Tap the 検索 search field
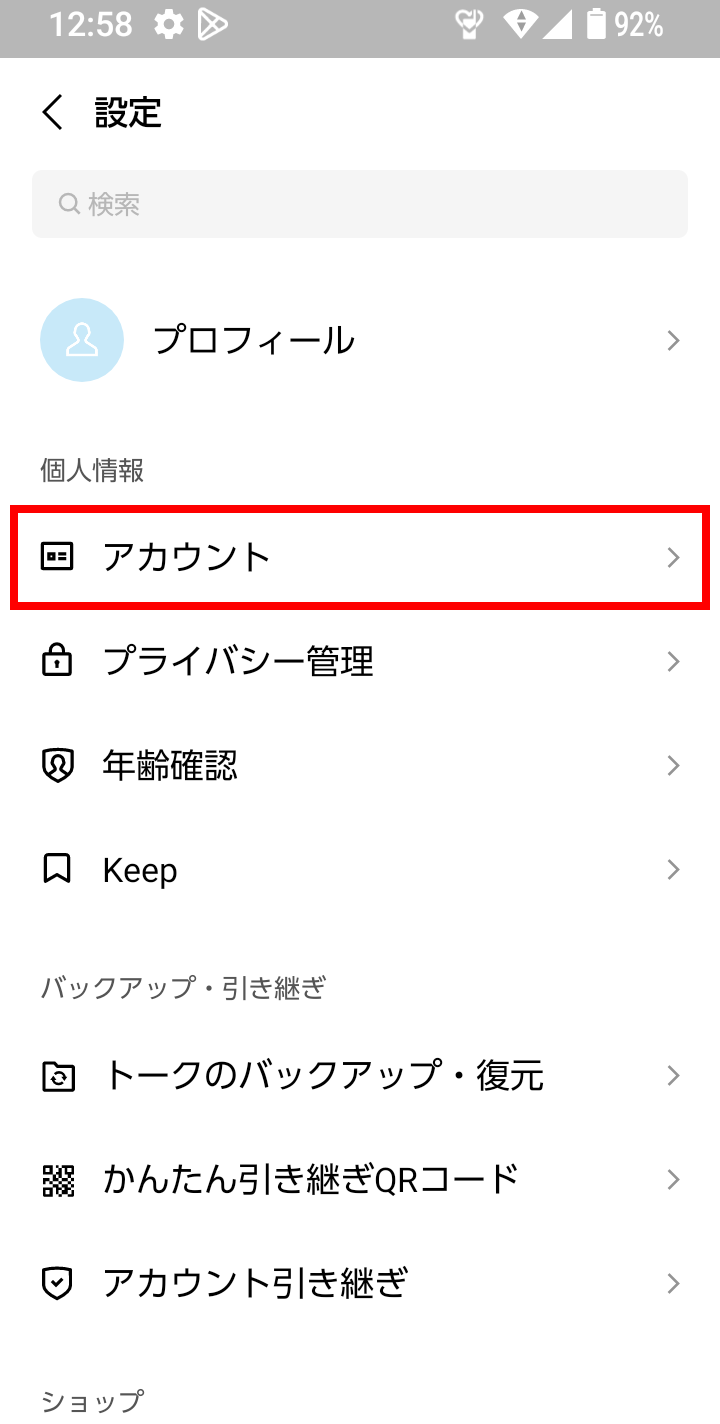This screenshot has height=1424, width=720. 360,204
